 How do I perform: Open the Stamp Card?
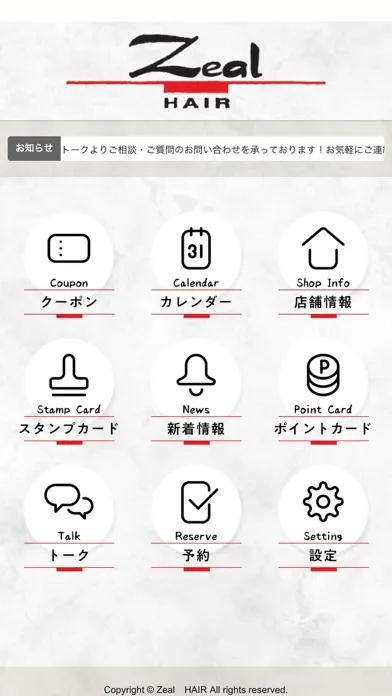69,392
